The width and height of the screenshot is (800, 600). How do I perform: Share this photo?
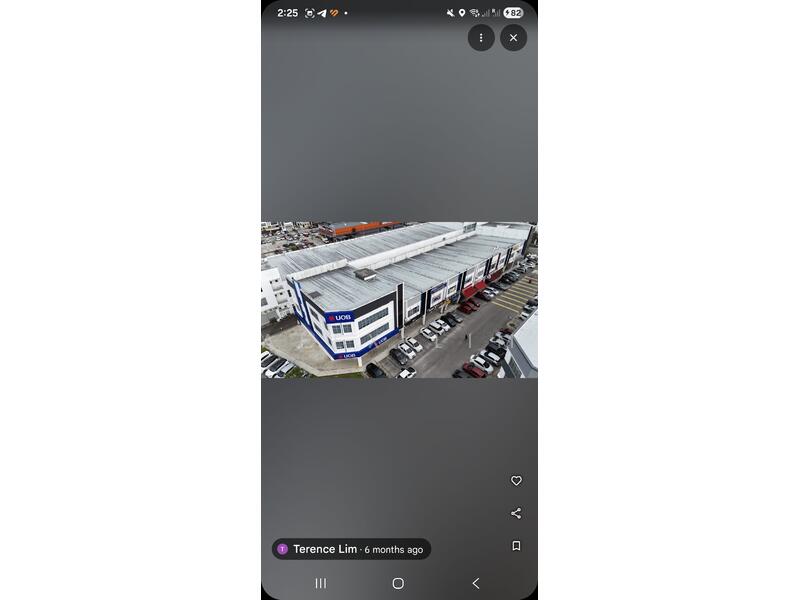click(x=516, y=513)
